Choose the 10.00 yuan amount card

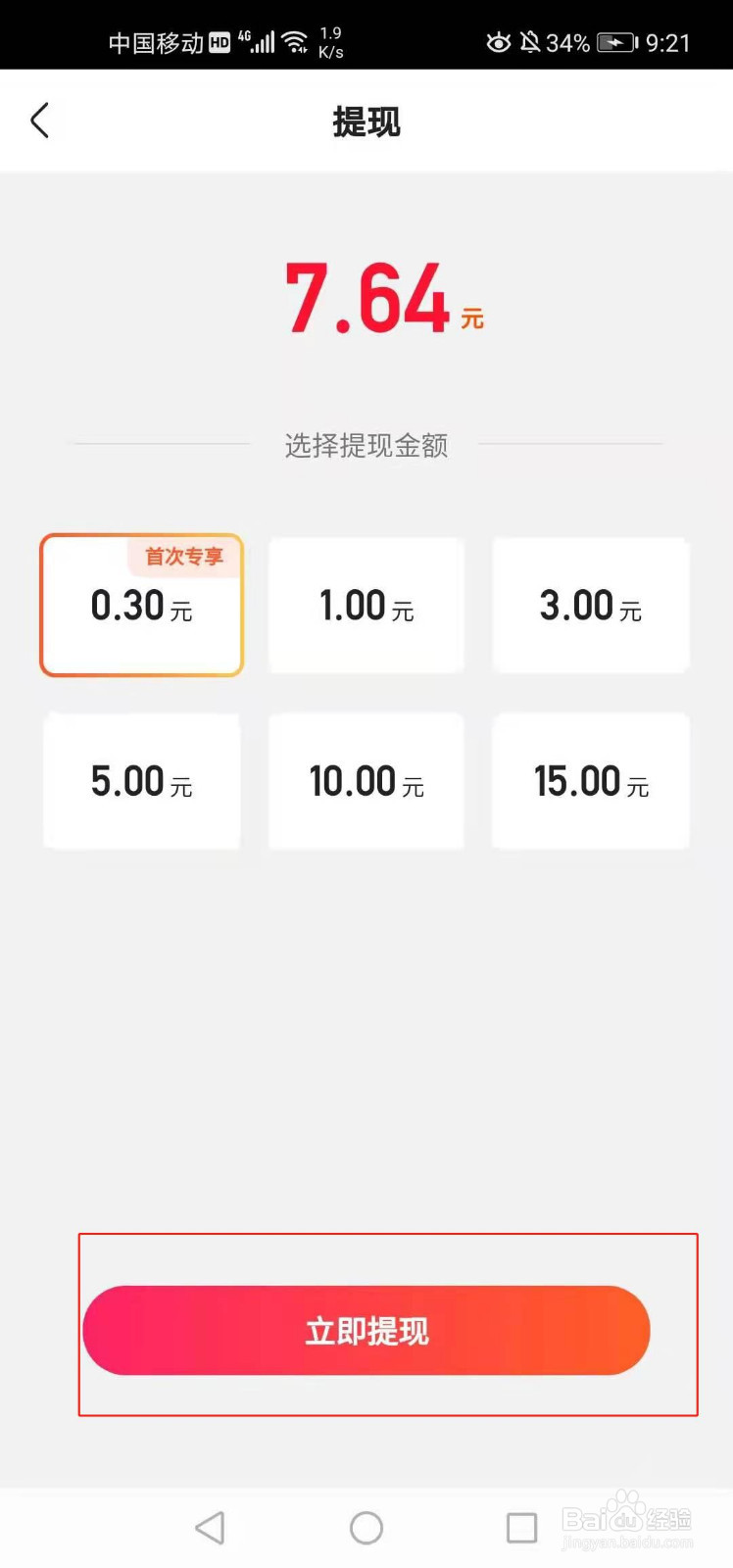point(366,781)
